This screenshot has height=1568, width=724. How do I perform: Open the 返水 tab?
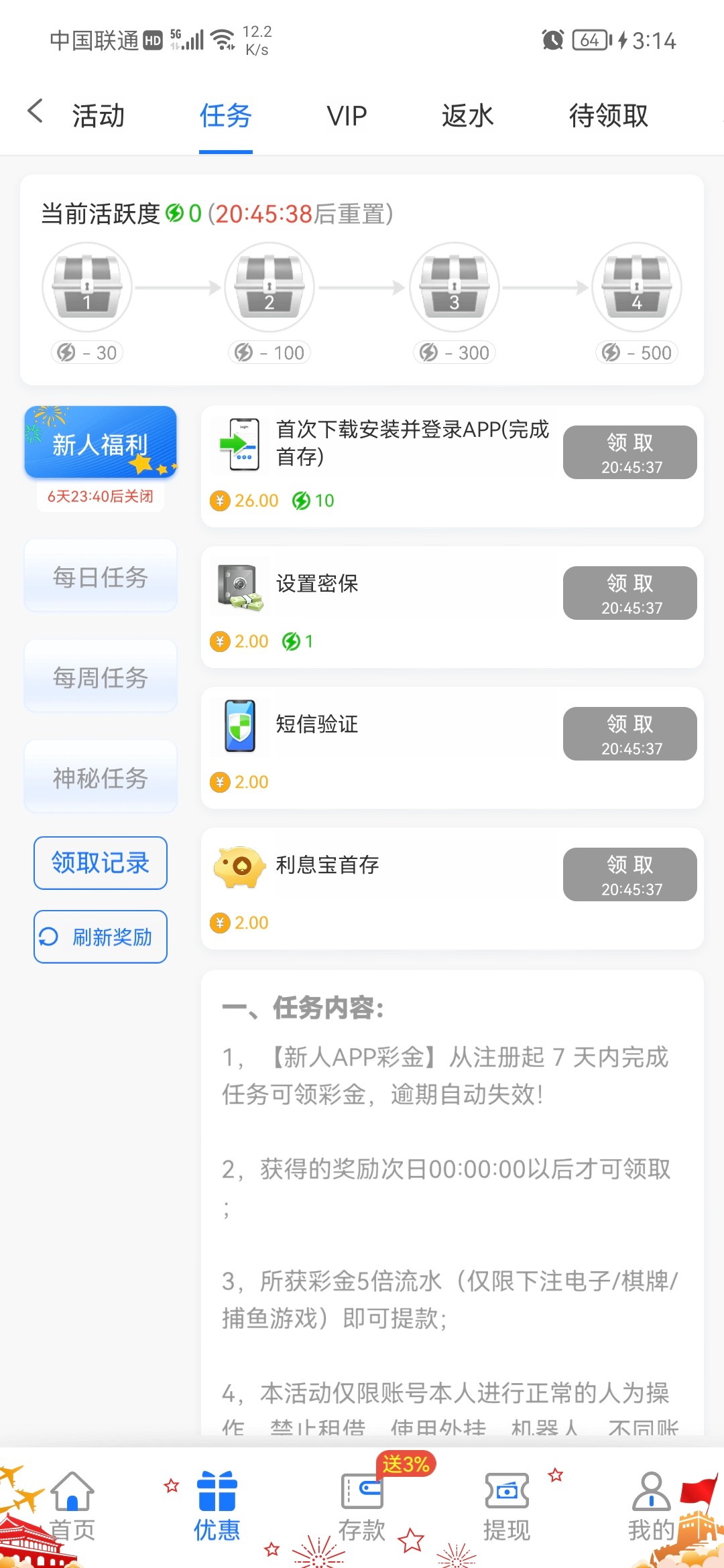[x=467, y=115]
